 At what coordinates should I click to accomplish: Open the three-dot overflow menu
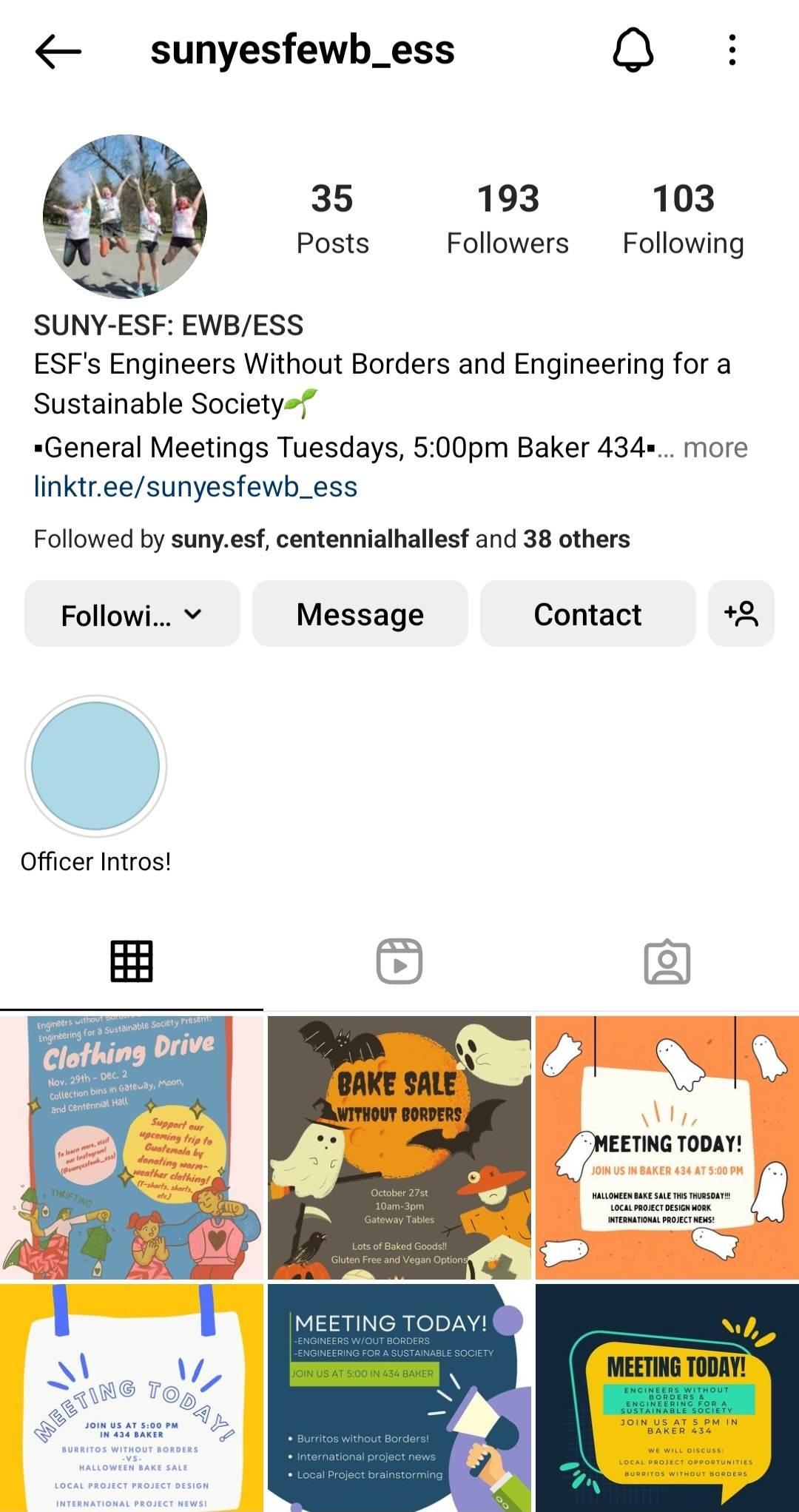[732, 50]
